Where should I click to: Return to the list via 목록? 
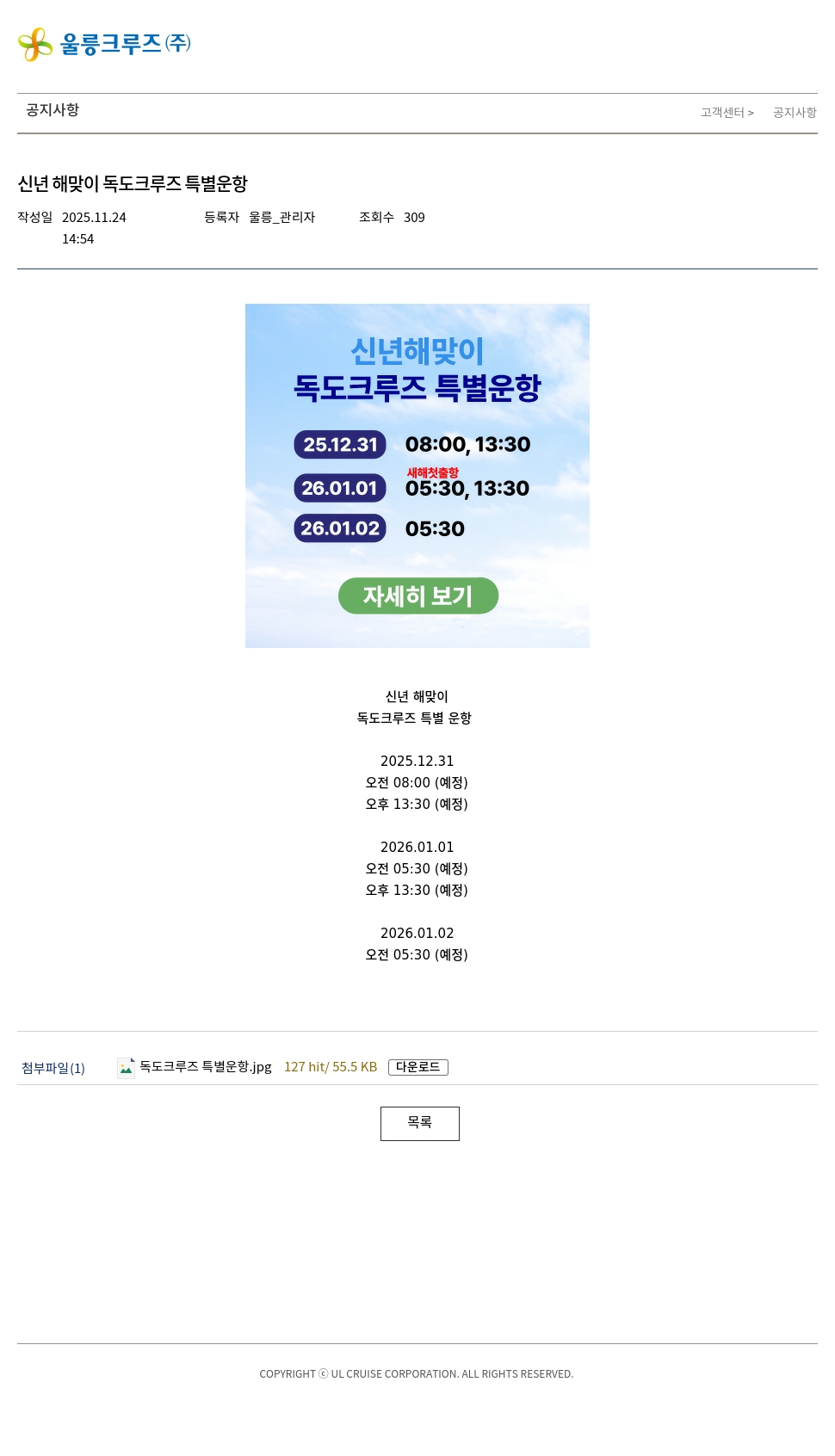tap(419, 1123)
